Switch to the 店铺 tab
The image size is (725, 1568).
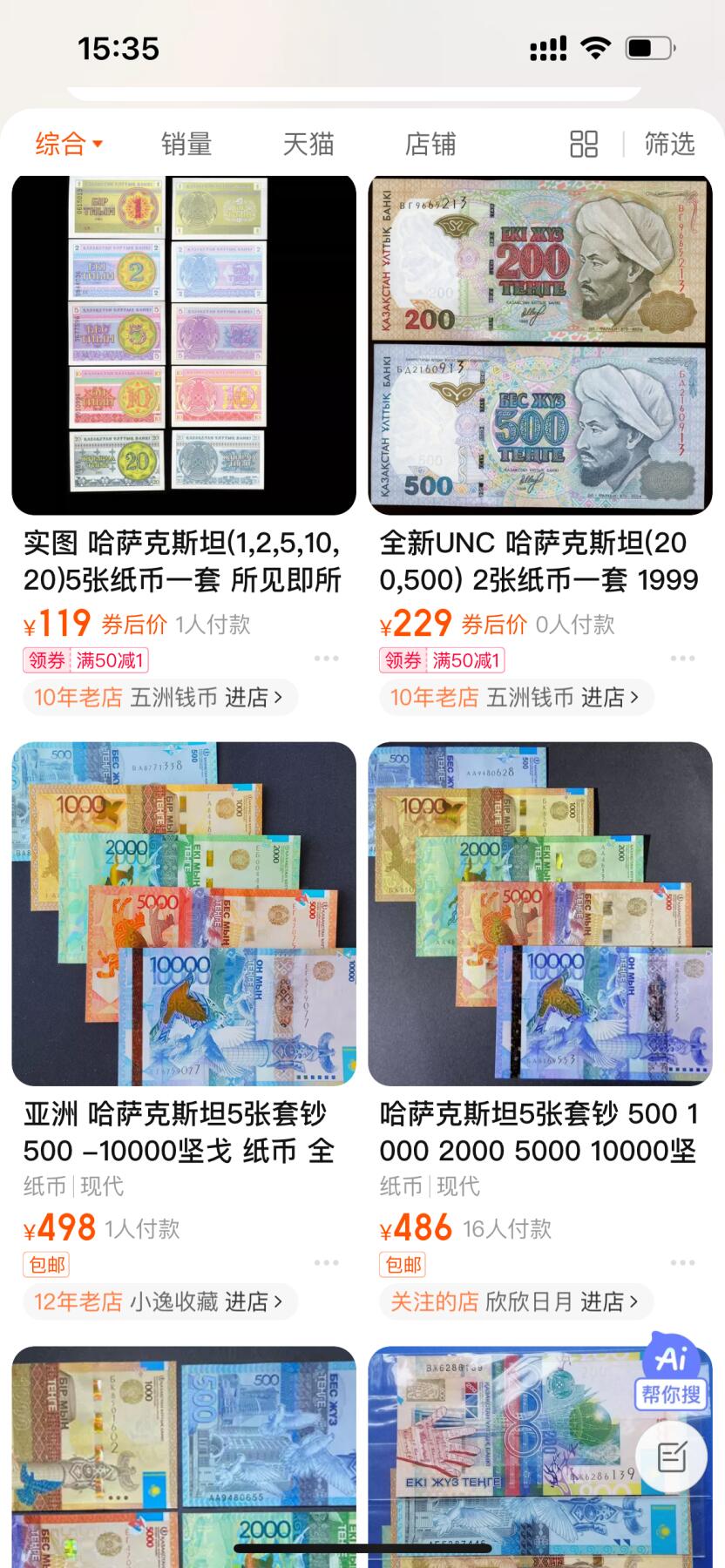tap(430, 144)
